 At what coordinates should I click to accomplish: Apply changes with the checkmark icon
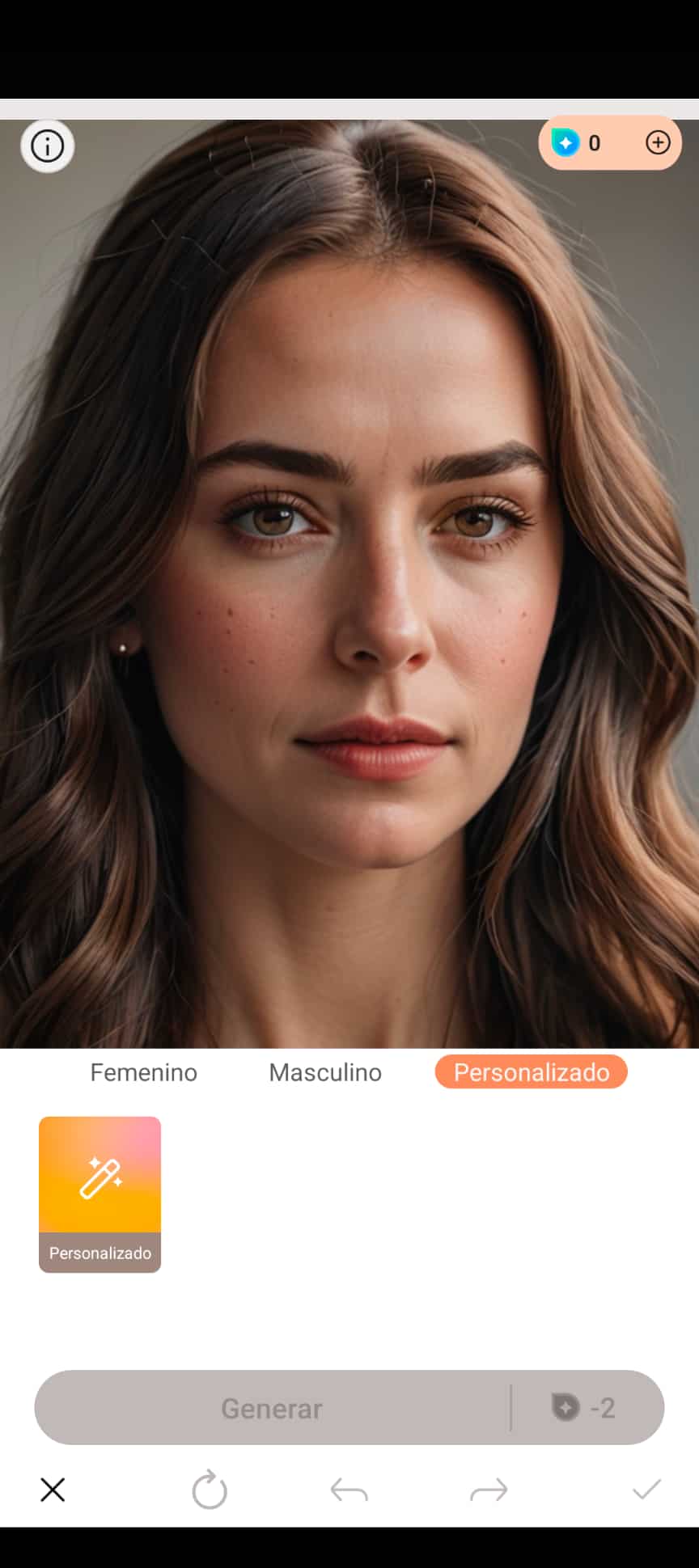pyautogui.click(x=646, y=1490)
